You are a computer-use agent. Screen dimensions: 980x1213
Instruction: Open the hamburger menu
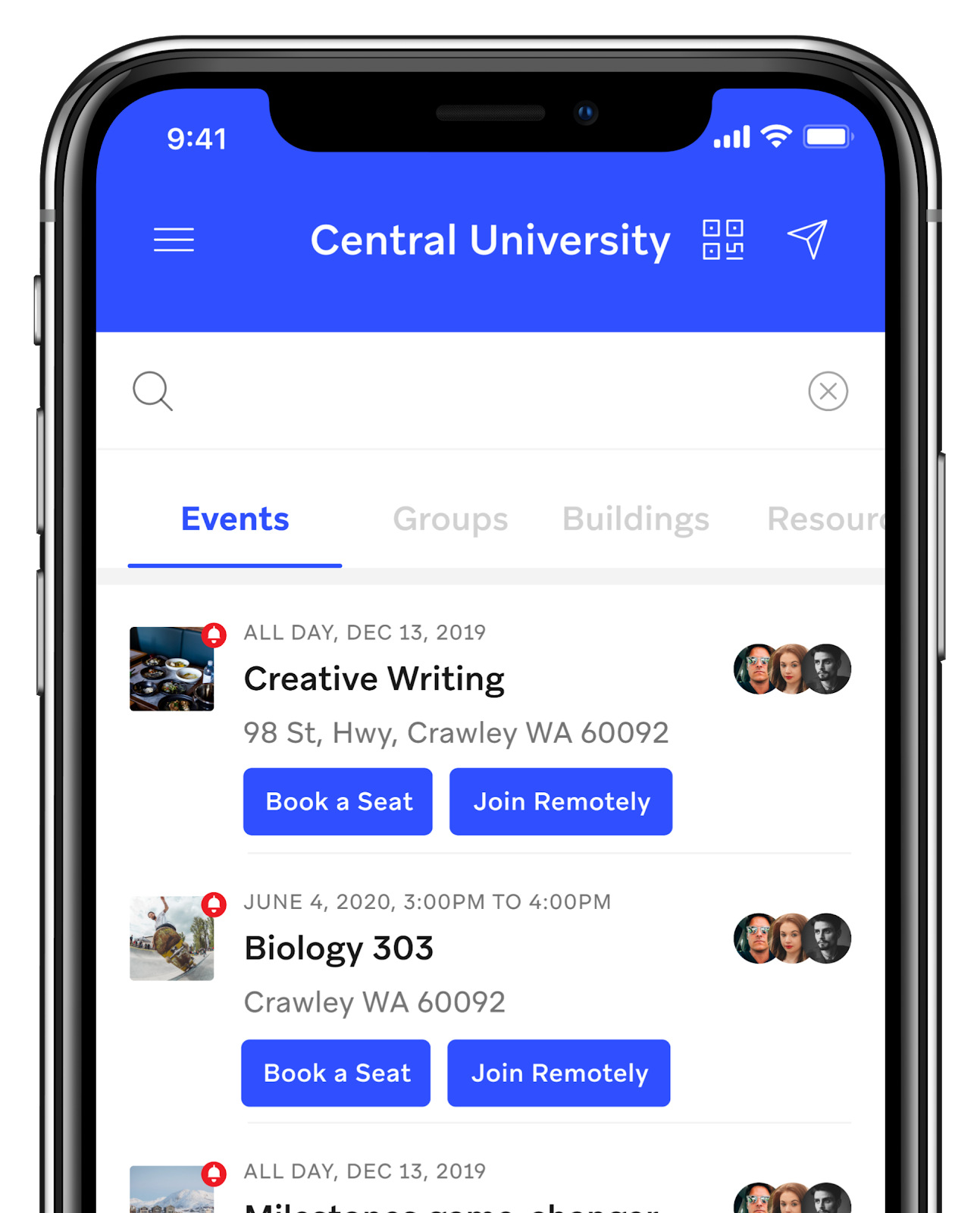174,240
